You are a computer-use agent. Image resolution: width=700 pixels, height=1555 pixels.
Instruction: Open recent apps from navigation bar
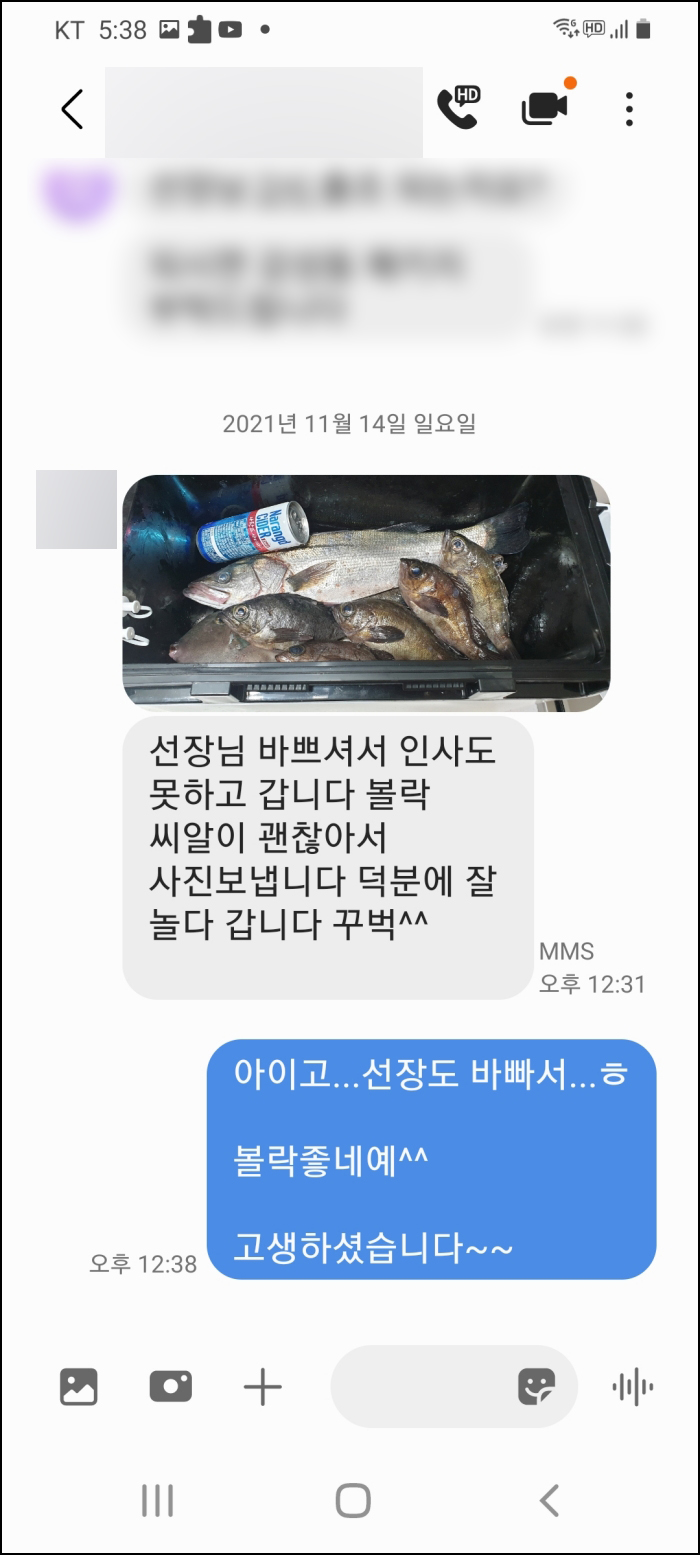click(x=157, y=1500)
